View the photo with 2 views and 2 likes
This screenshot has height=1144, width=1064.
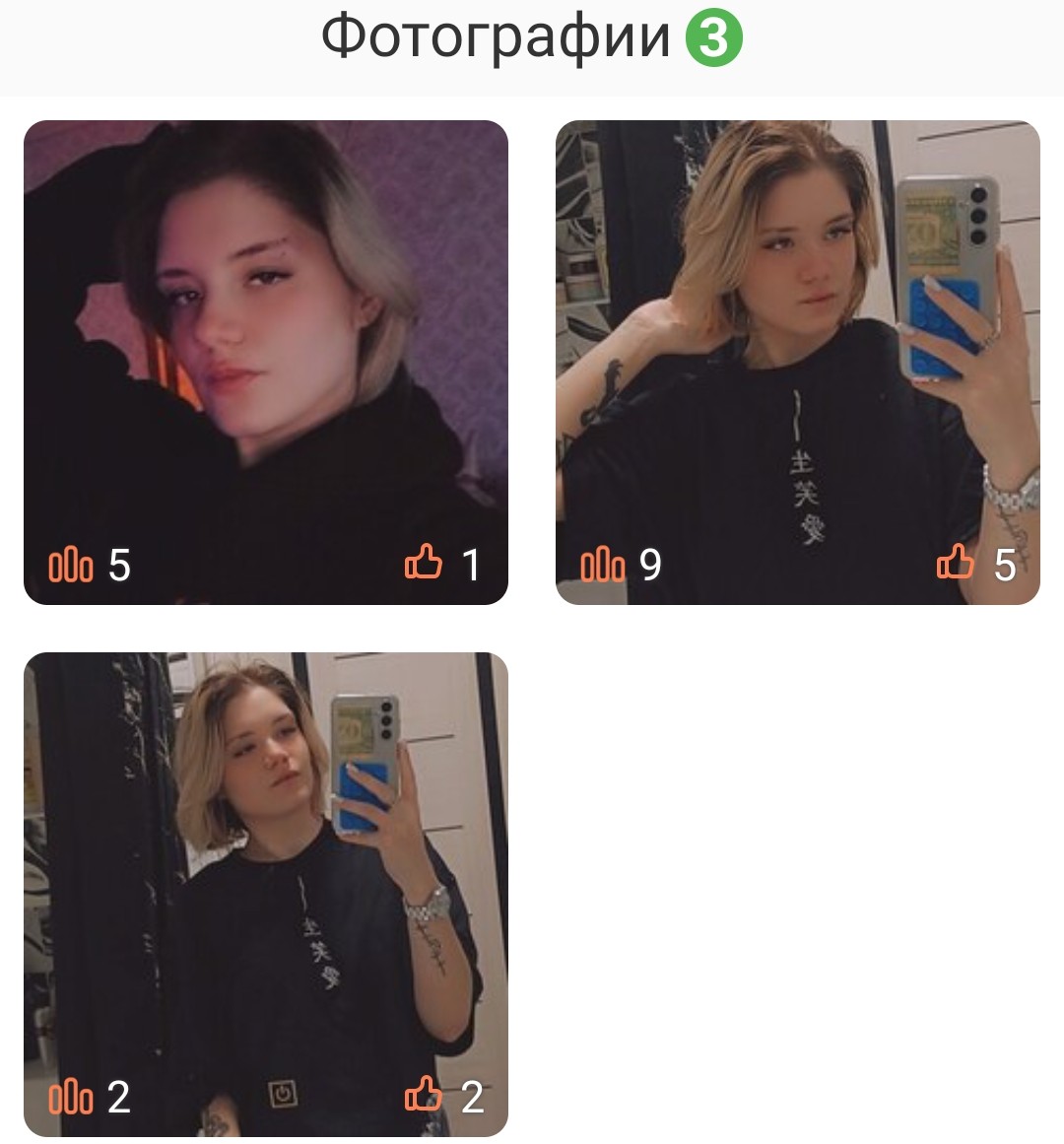pos(266,894)
